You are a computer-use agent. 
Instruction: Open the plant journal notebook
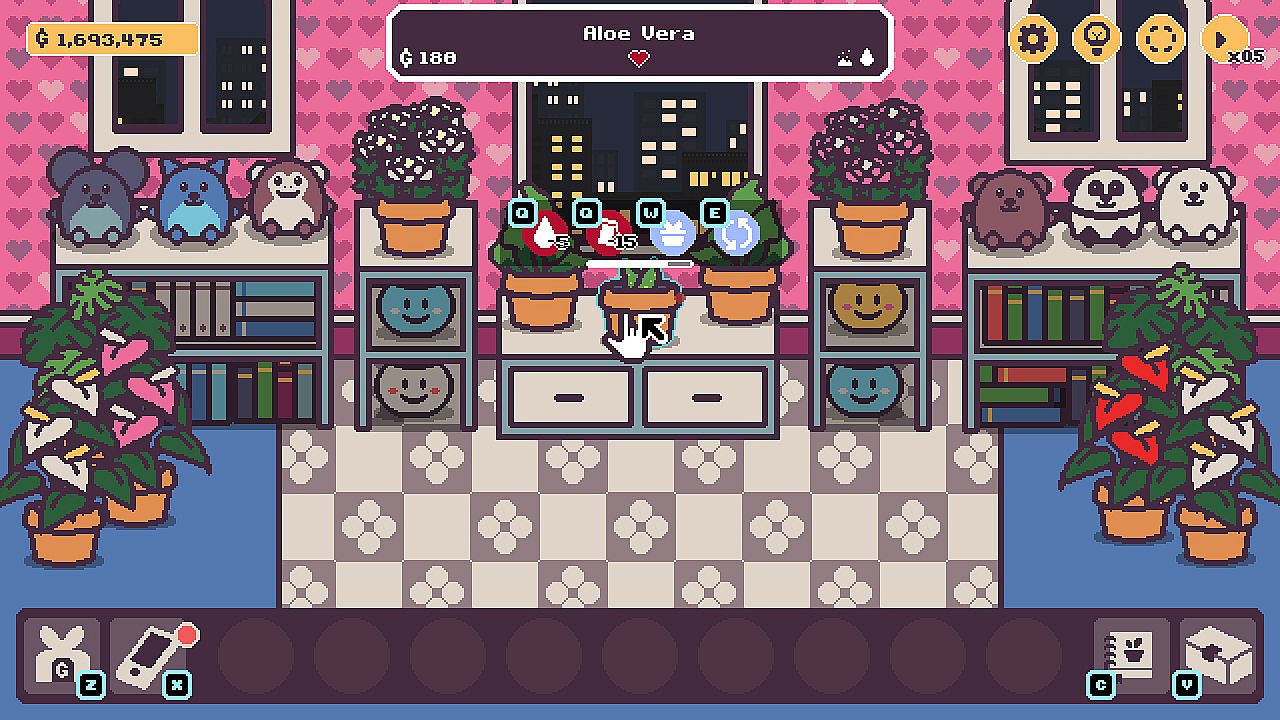click(1130, 655)
